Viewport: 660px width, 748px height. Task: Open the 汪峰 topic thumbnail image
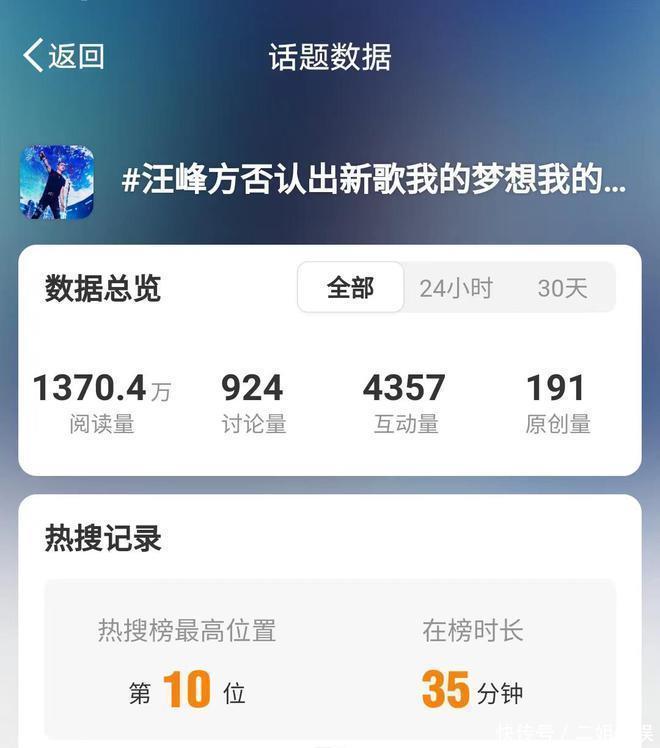[57, 182]
